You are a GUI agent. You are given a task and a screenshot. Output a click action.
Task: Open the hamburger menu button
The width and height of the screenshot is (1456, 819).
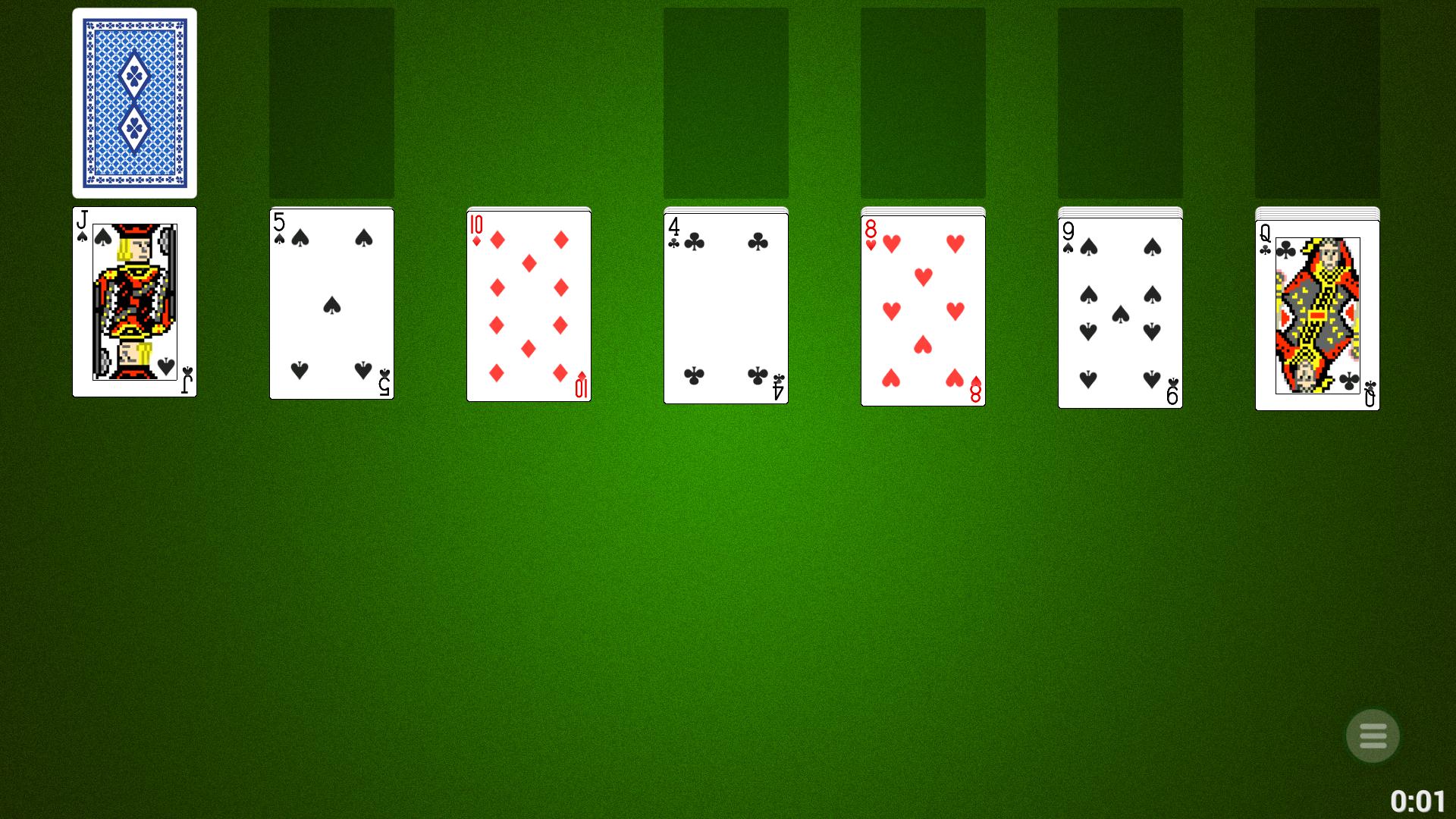point(1372,735)
